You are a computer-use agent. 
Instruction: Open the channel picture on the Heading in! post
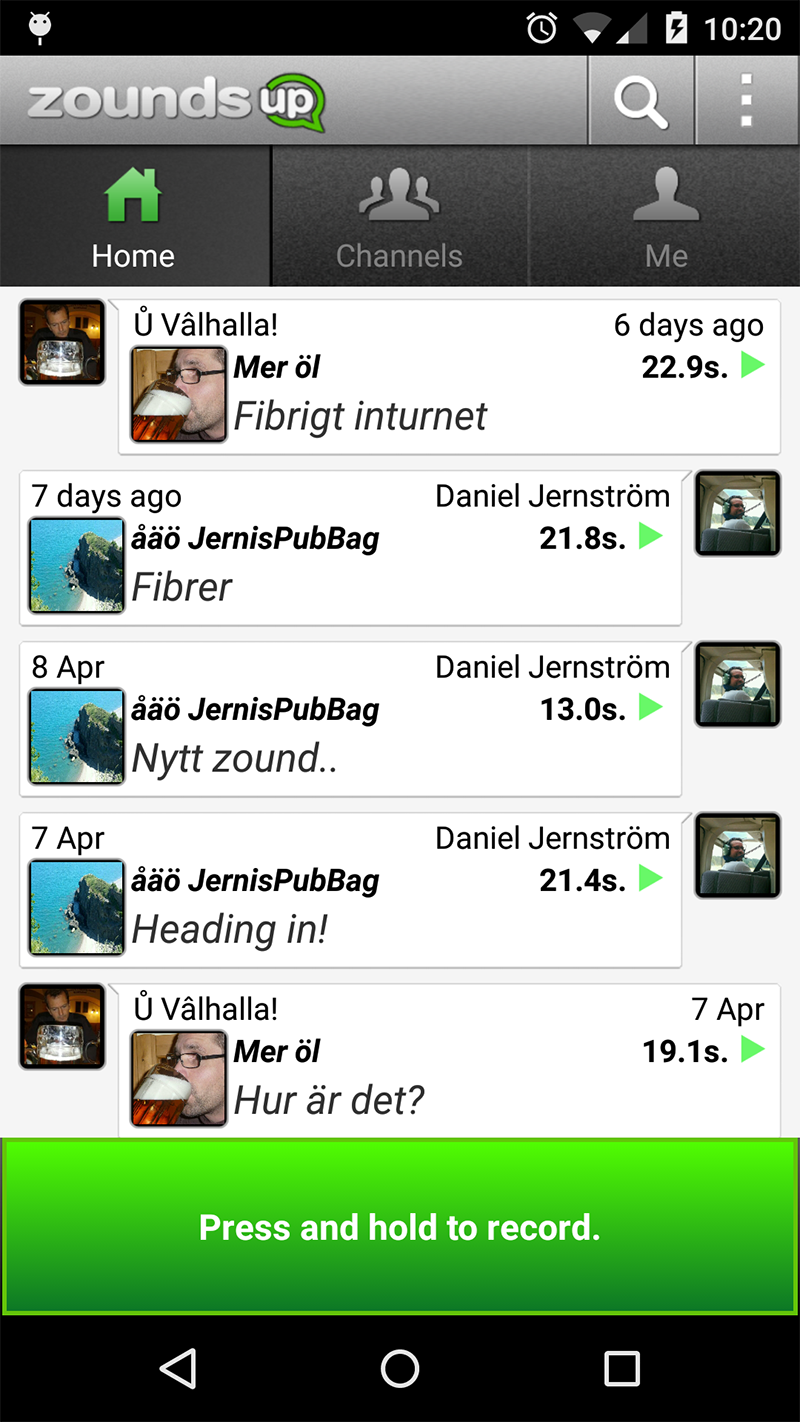point(77,906)
